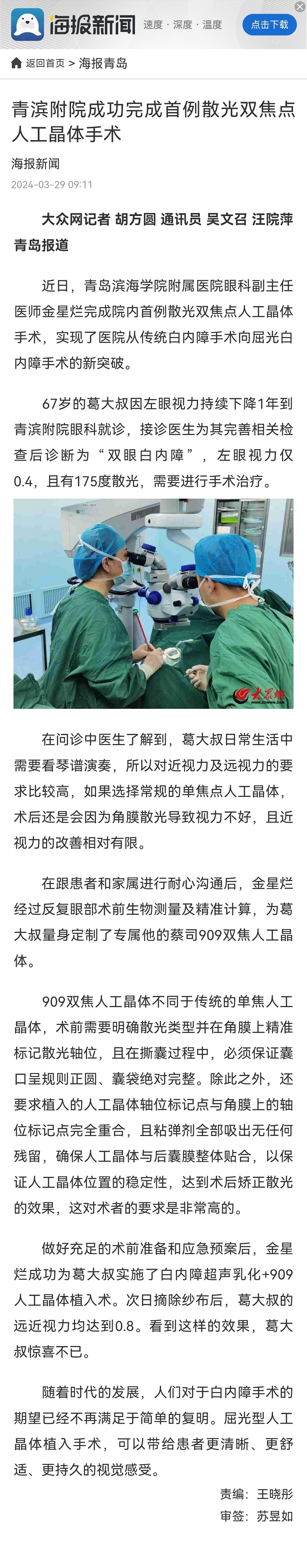Return to homepage via 返回首页
Screen dimensions: 307x1568
44,63
